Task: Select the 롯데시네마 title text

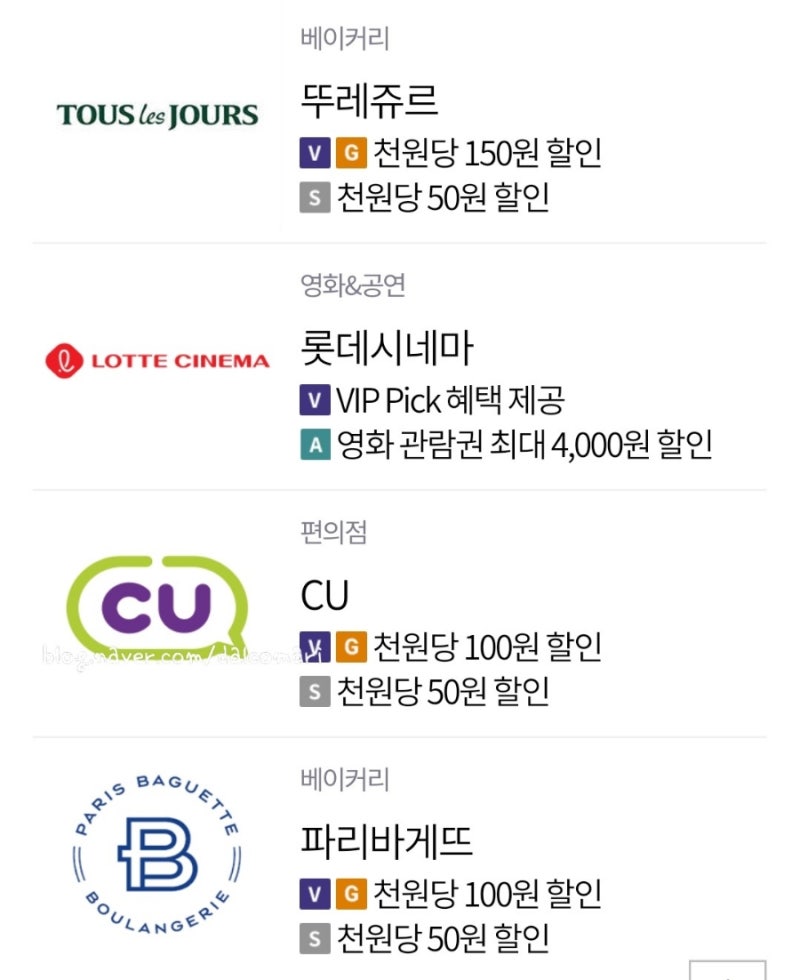Action: (x=383, y=348)
